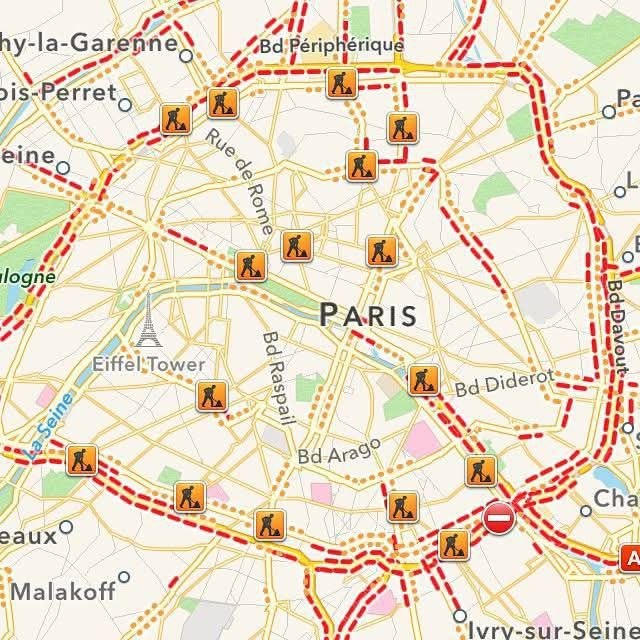Viewport: 640px width, 640px height.
Task: View roadwork incident nearest the Eiffel Tower label
Action: (212, 396)
